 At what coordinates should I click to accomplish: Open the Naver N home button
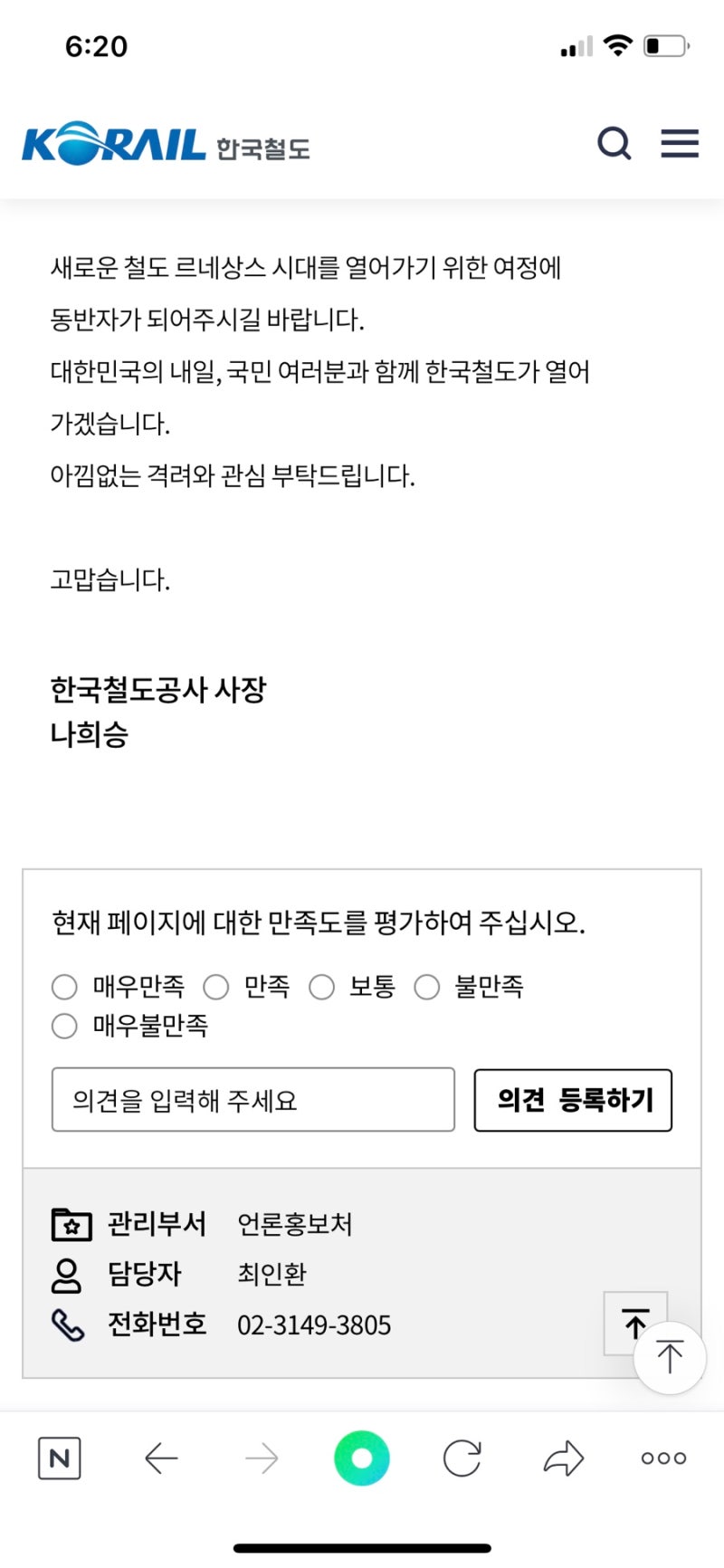pos(60,1458)
